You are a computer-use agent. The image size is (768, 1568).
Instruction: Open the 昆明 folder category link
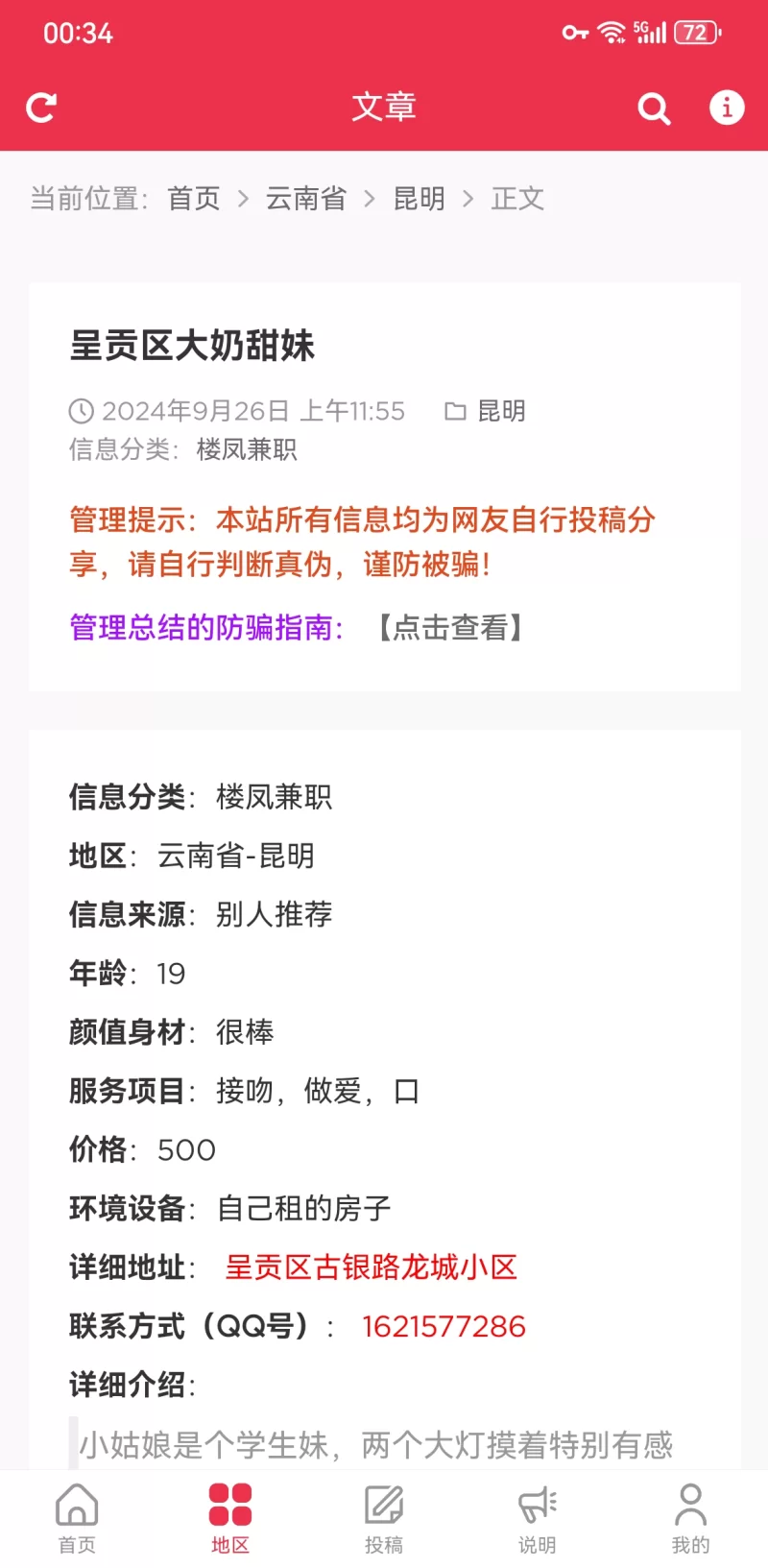tap(501, 411)
